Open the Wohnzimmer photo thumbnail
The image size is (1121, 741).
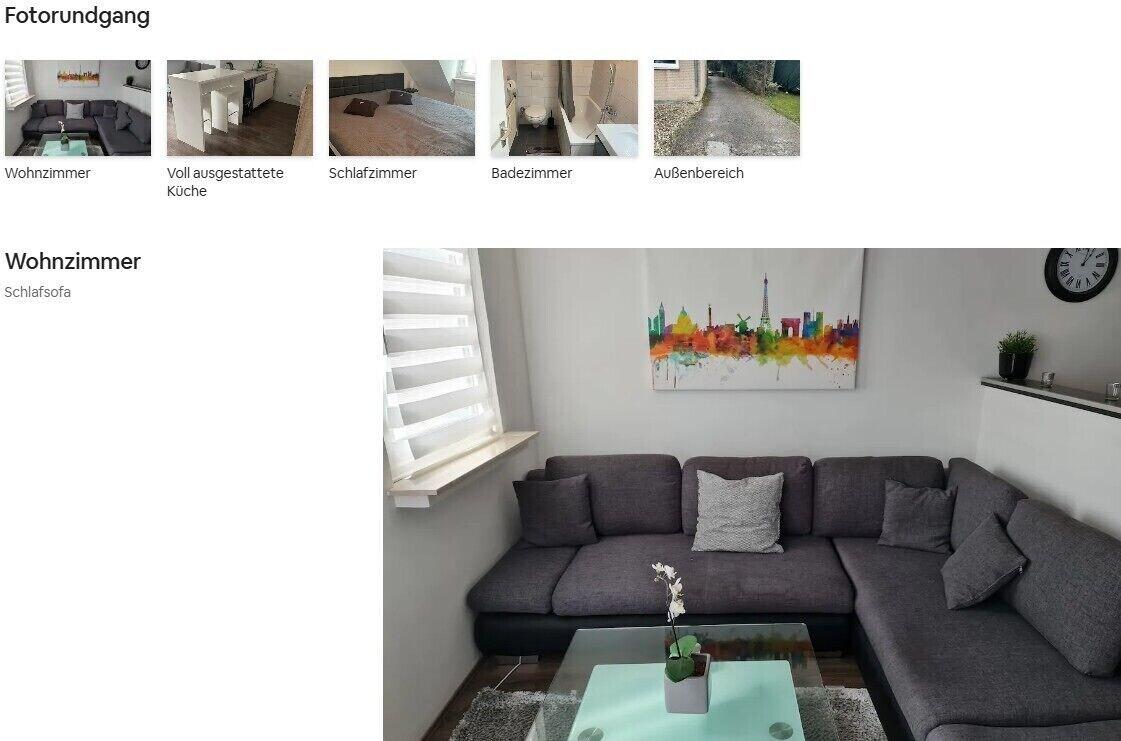click(78, 108)
